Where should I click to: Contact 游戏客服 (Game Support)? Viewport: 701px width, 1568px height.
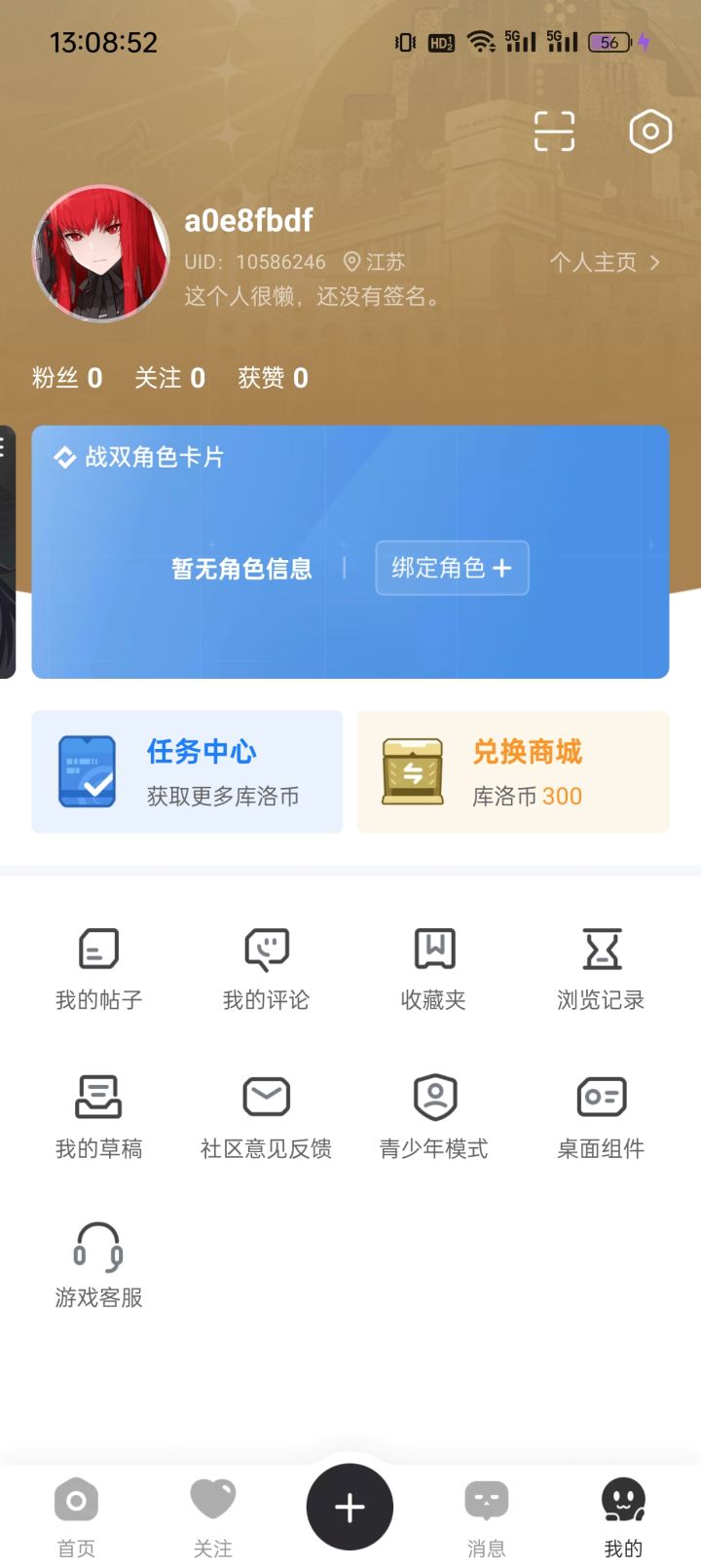(x=98, y=1266)
